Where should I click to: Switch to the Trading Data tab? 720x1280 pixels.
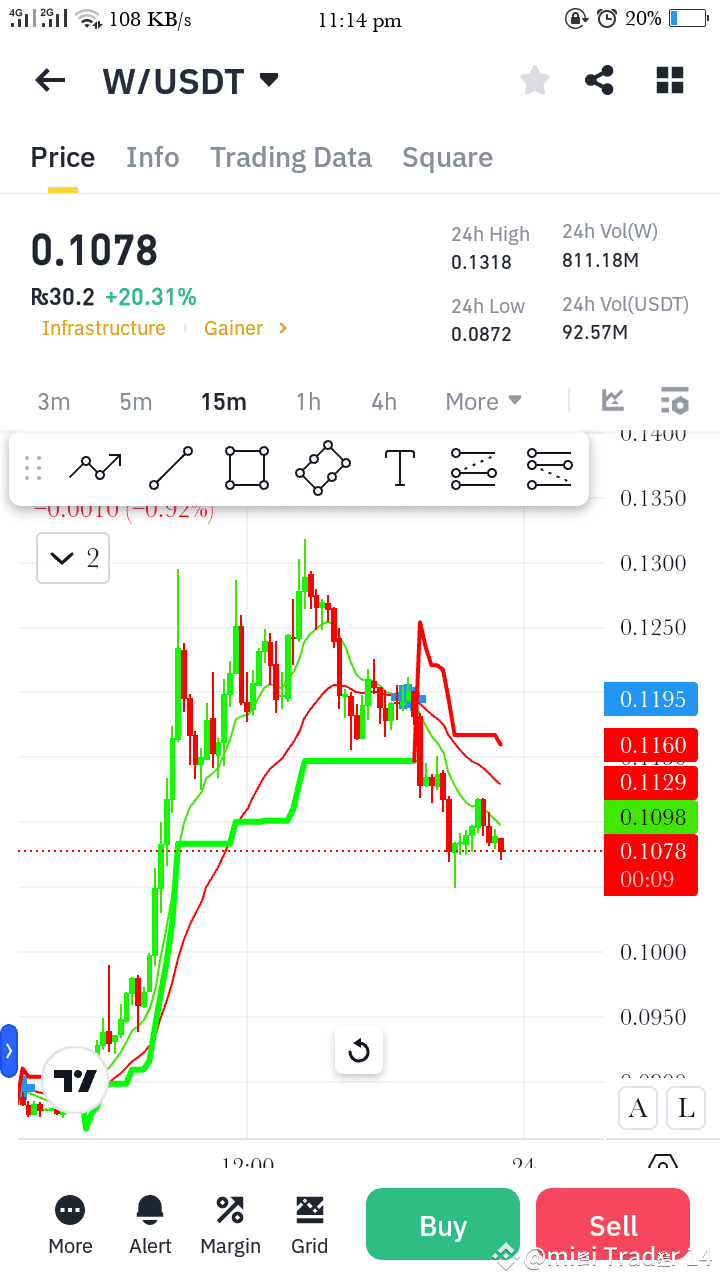point(290,157)
